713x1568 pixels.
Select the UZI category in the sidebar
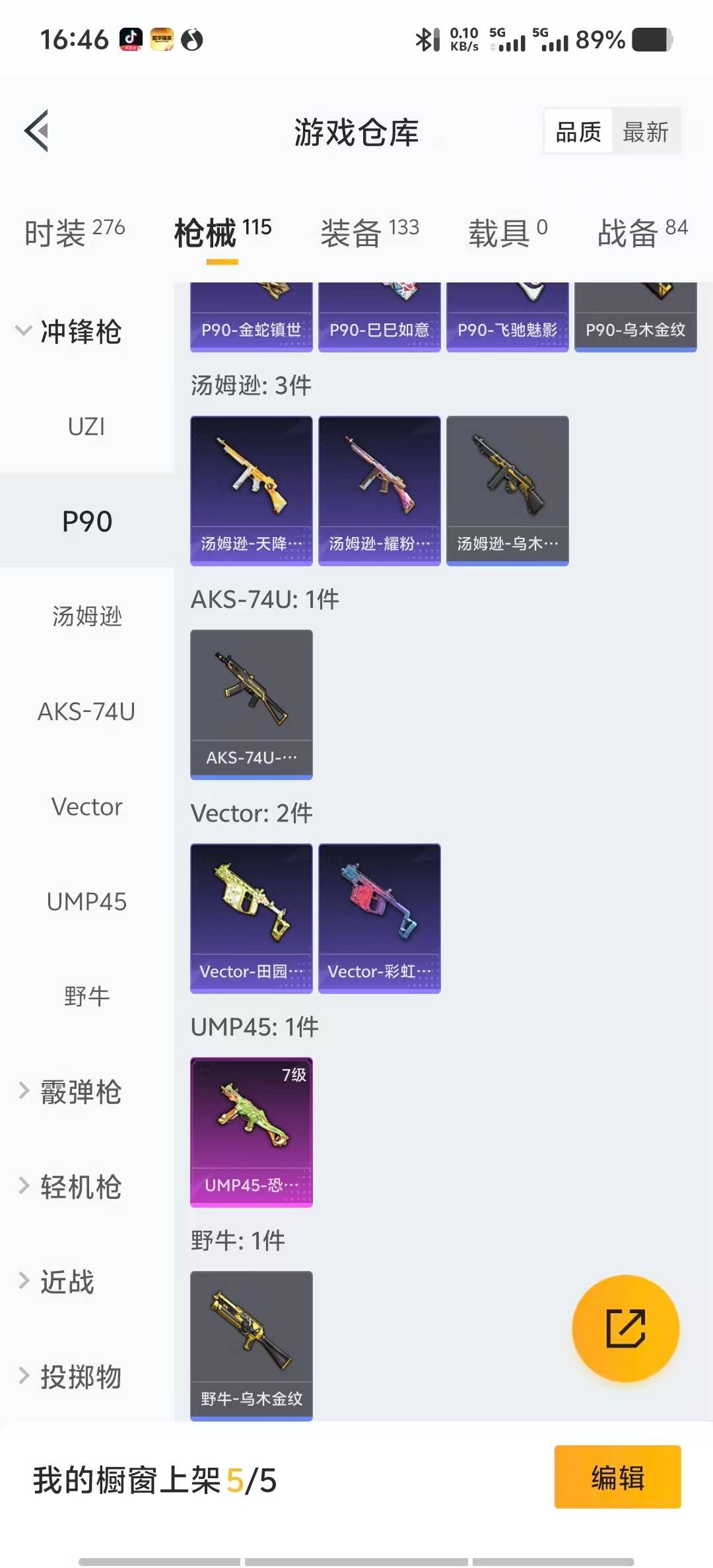coord(88,426)
